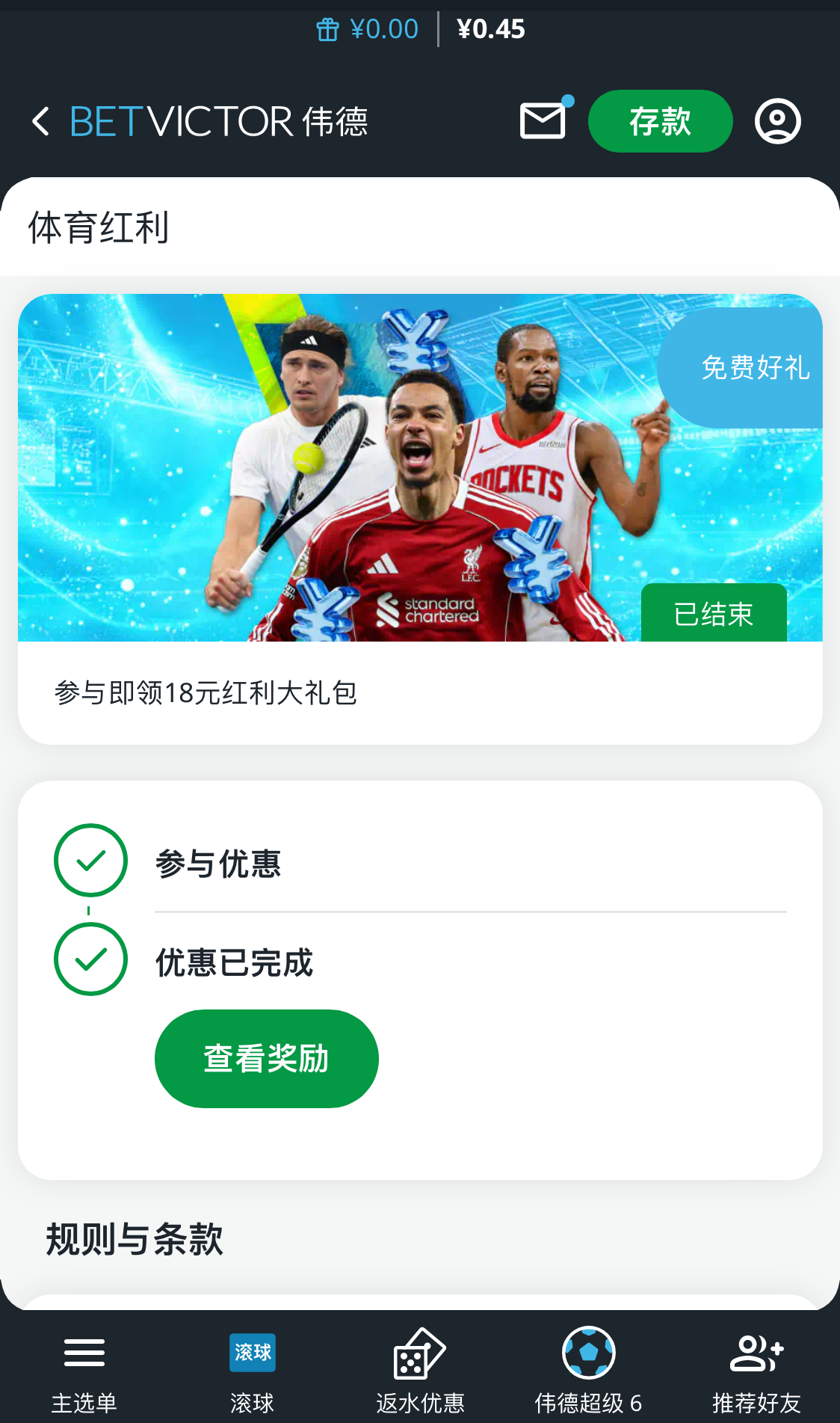840x1423 pixels.
Task: Switch to the 返水优惠 tab
Action: pyautogui.click(x=420, y=1370)
